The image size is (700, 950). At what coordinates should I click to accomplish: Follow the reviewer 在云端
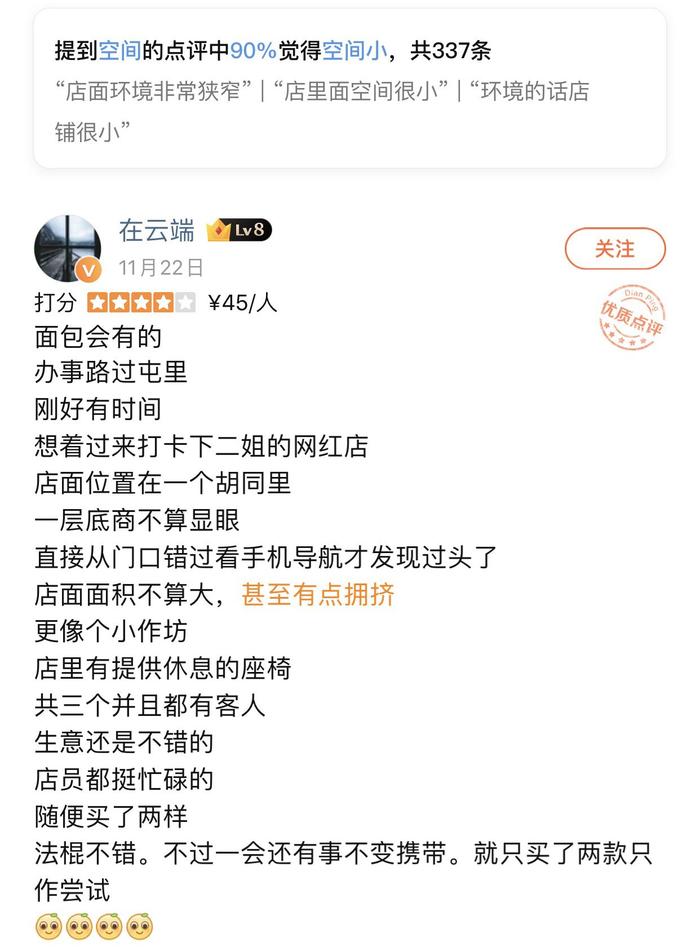(614, 249)
